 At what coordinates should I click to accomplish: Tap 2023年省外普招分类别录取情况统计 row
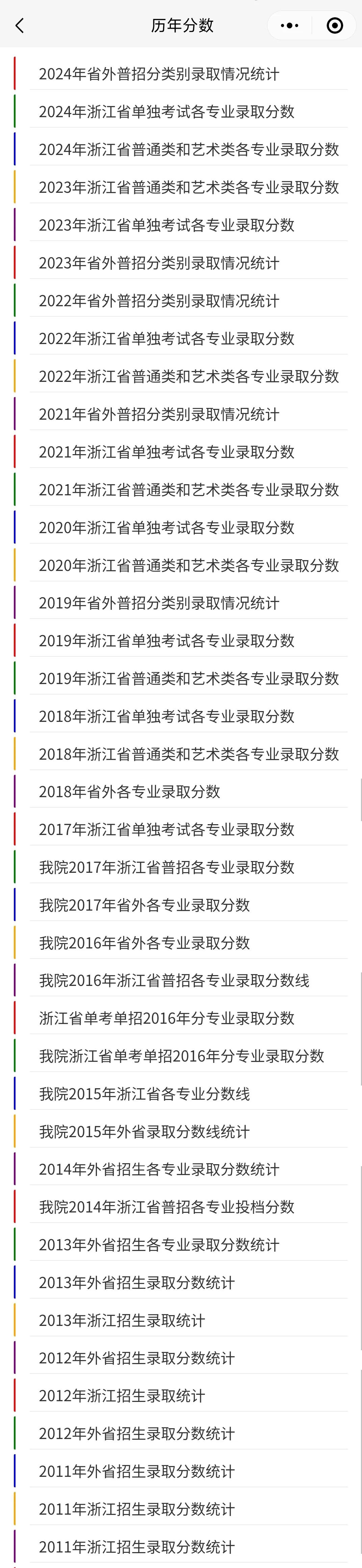click(x=159, y=263)
